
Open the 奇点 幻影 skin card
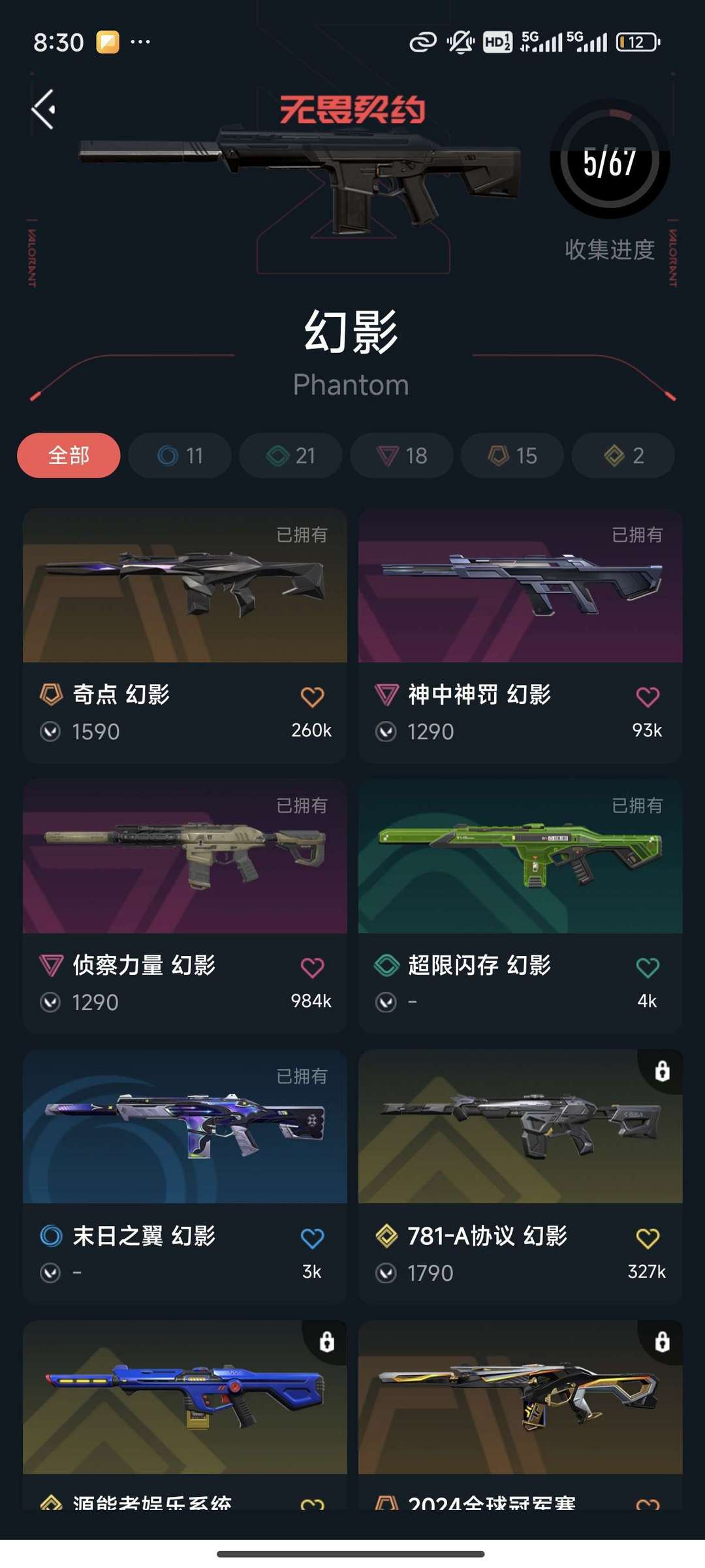pos(185,636)
